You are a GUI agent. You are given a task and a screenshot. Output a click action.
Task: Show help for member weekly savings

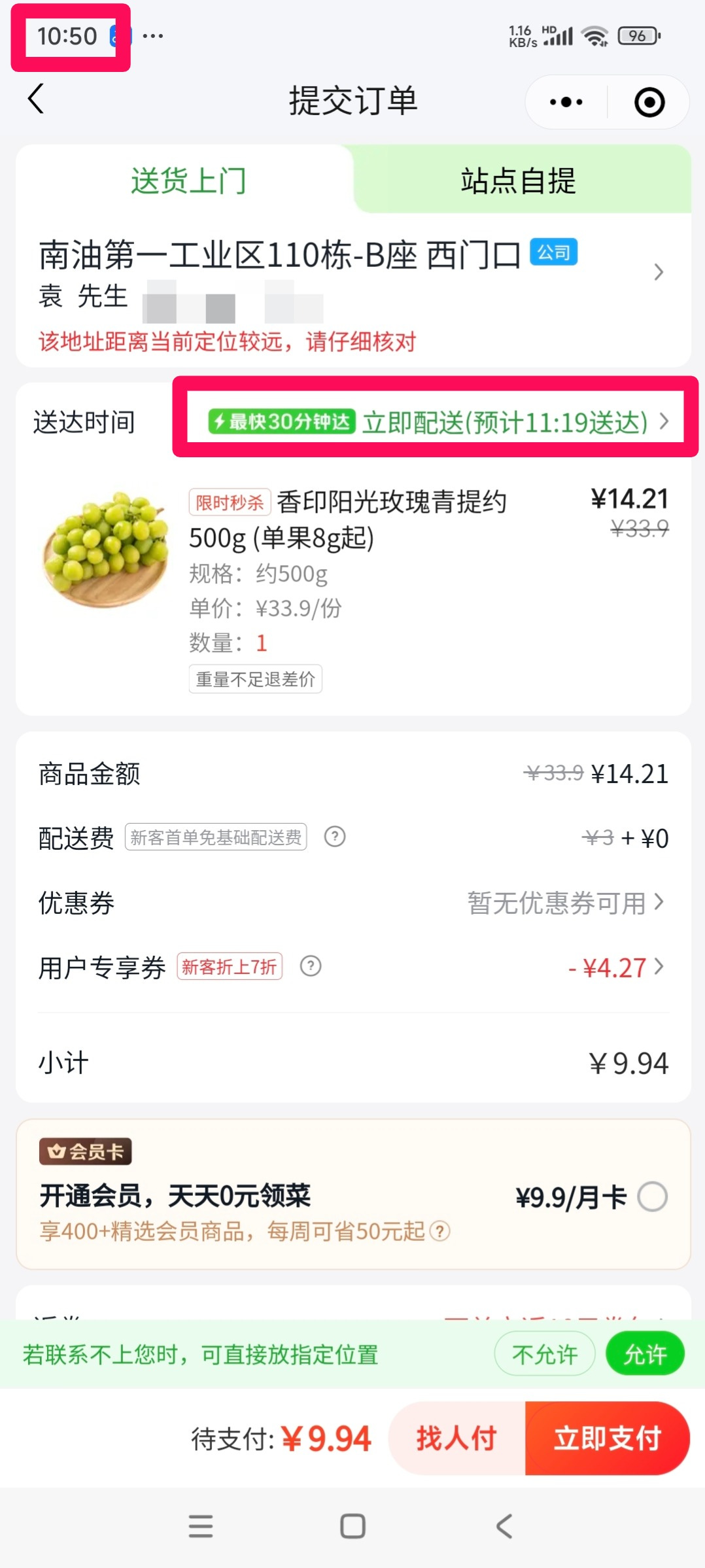[441, 1231]
